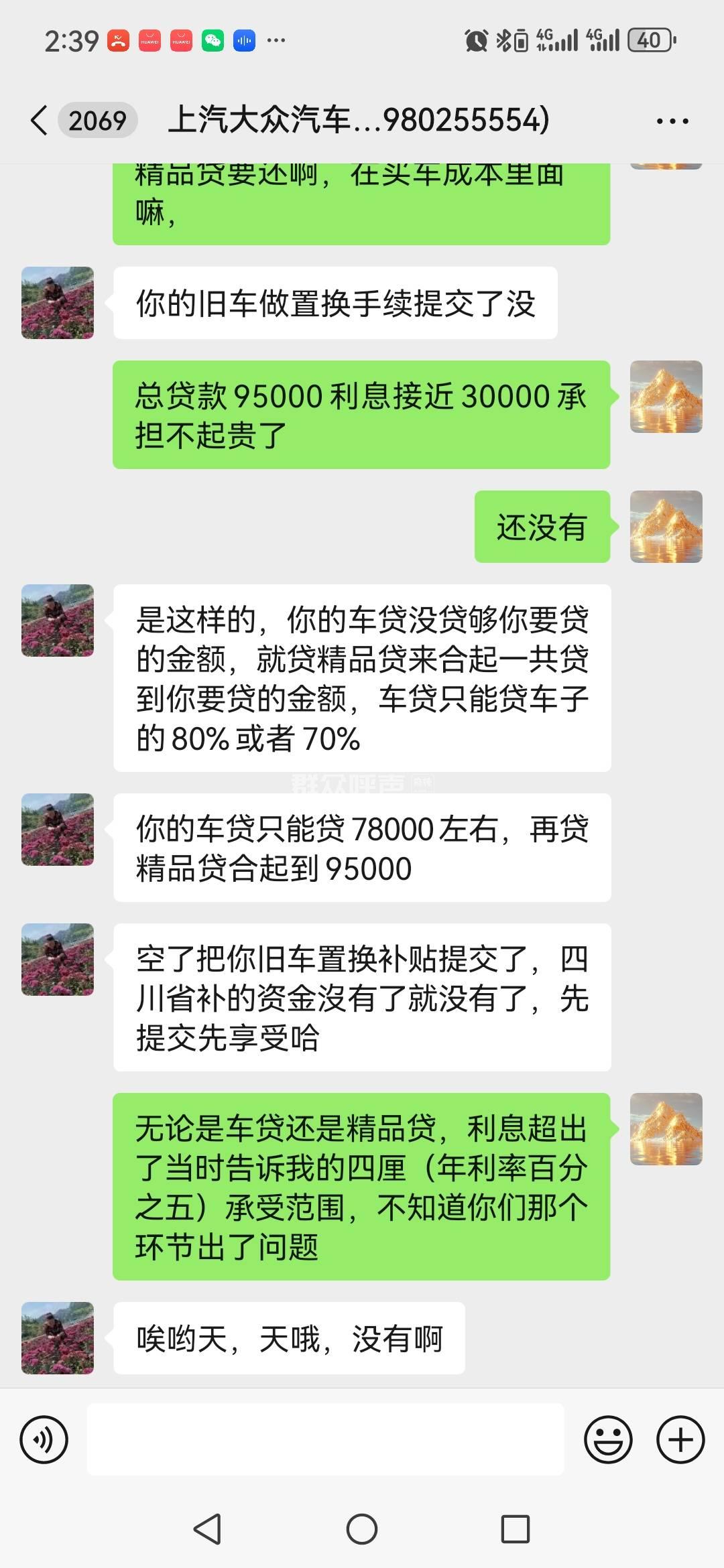Open the emoji sticker panel
The width and height of the screenshot is (724, 1568).
[608, 1439]
